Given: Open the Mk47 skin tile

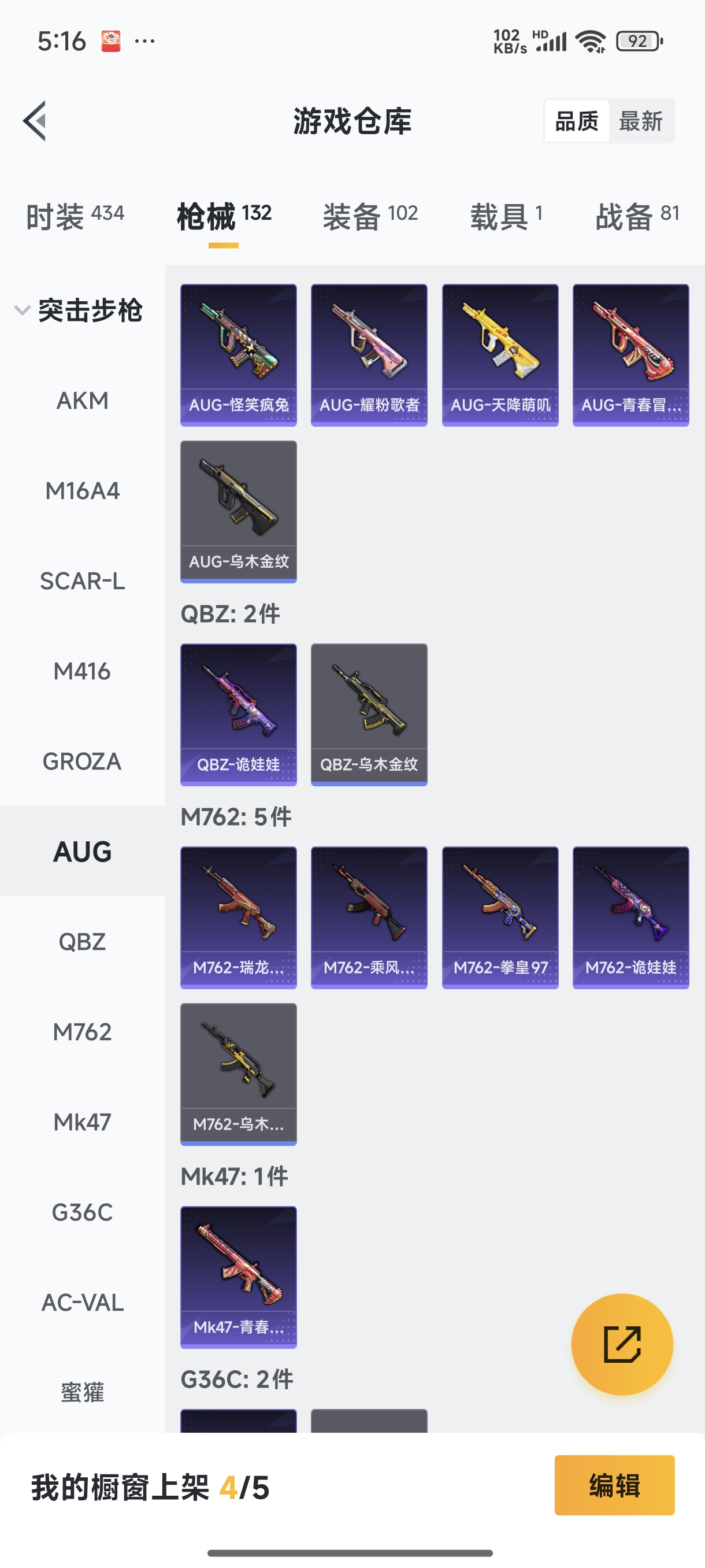Looking at the screenshot, I should tap(239, 1277).
